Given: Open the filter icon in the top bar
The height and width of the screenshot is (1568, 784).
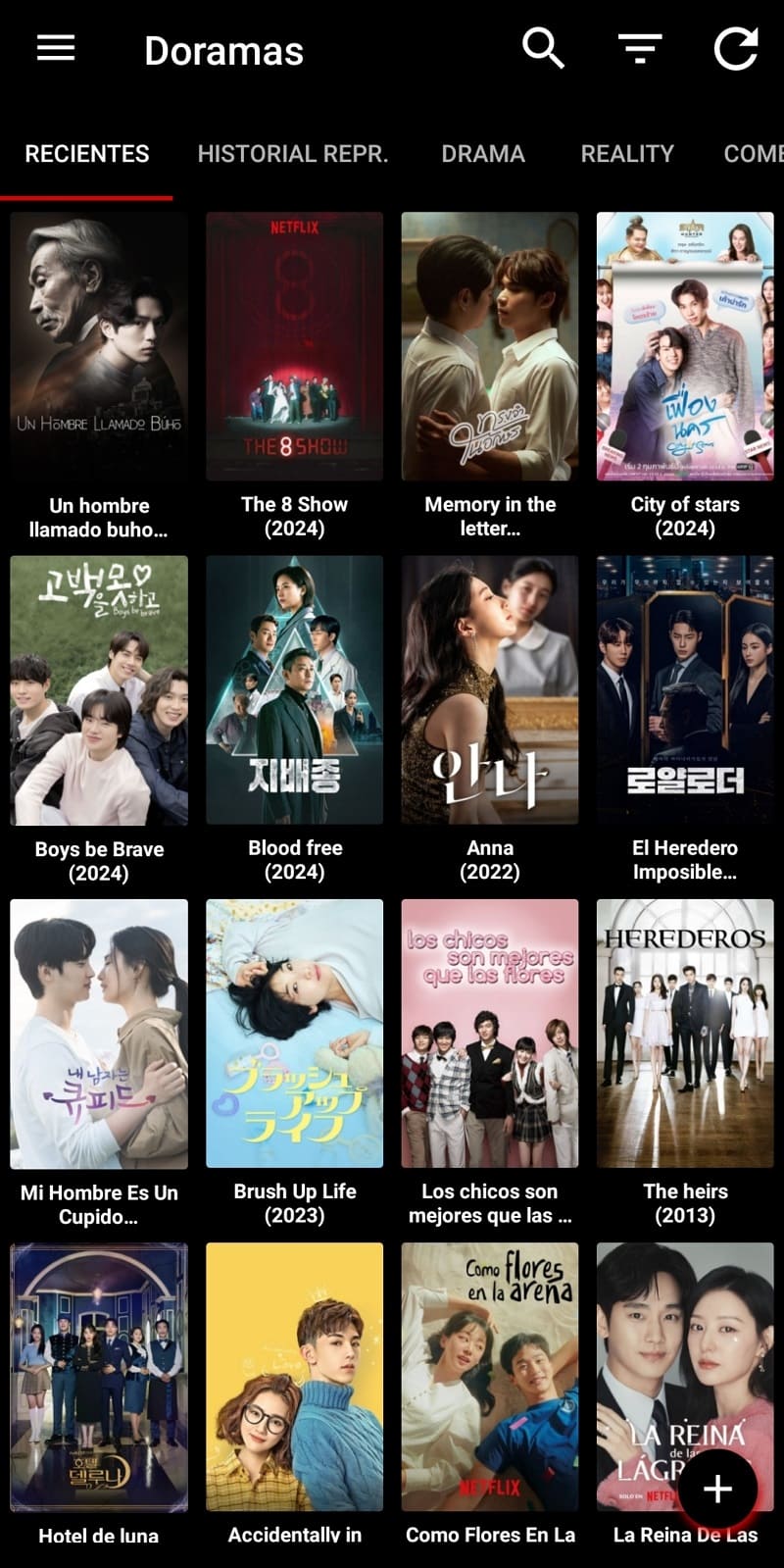Looking at the screenshot, I should pyautogui.click(x=639, y=47).
